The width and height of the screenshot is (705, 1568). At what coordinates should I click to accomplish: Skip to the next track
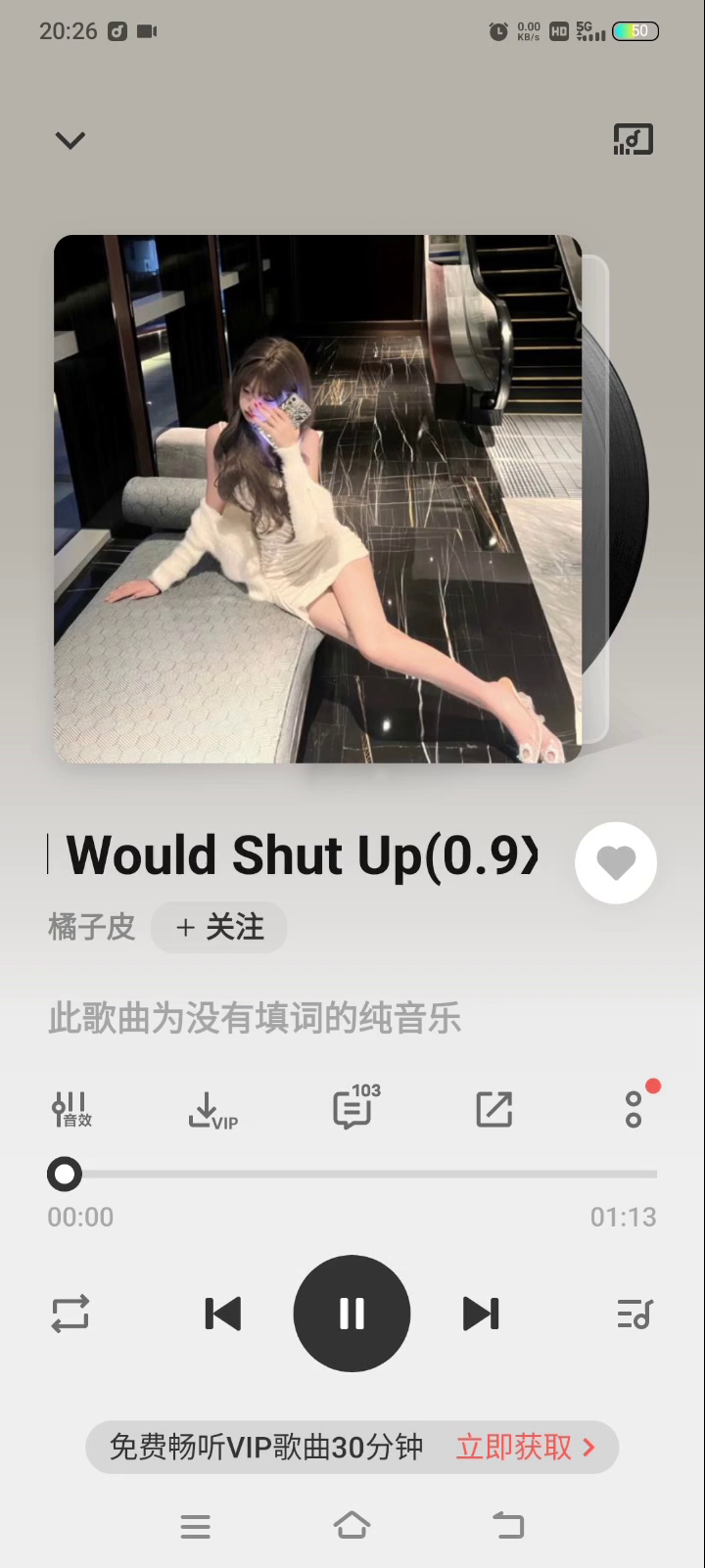pos(481,1314)
